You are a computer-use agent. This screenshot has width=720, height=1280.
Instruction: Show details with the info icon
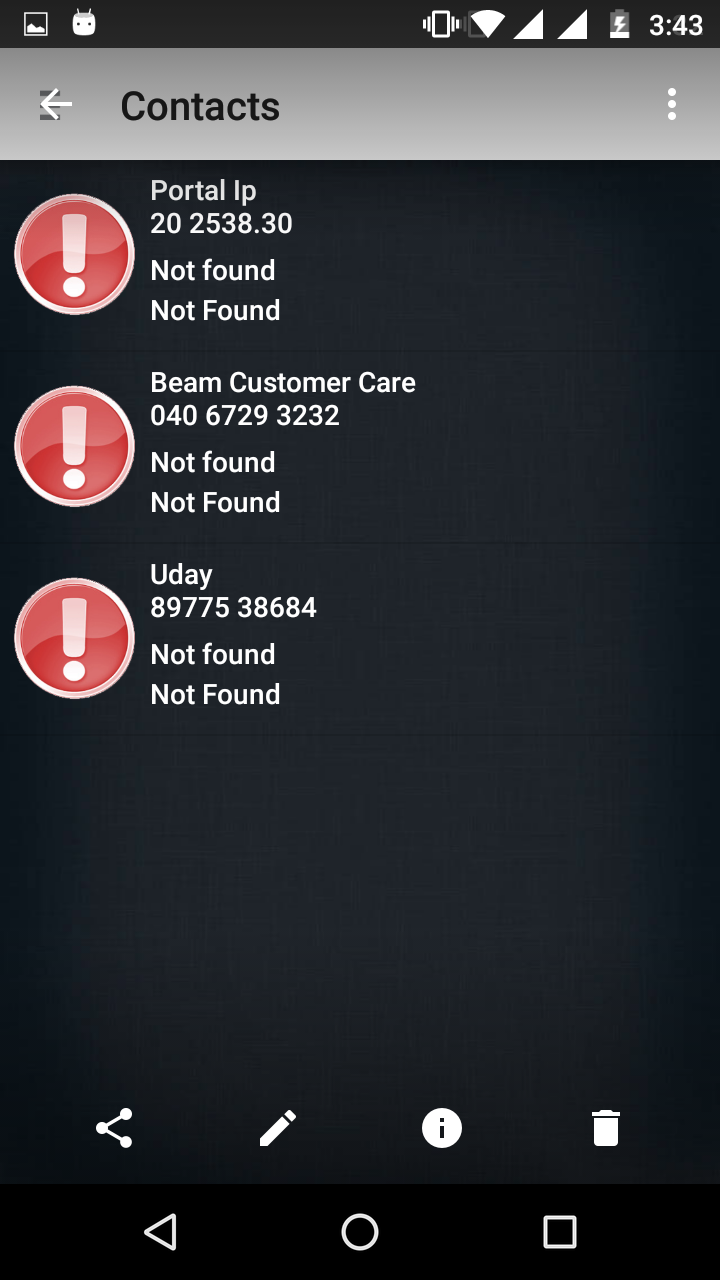442,1128
